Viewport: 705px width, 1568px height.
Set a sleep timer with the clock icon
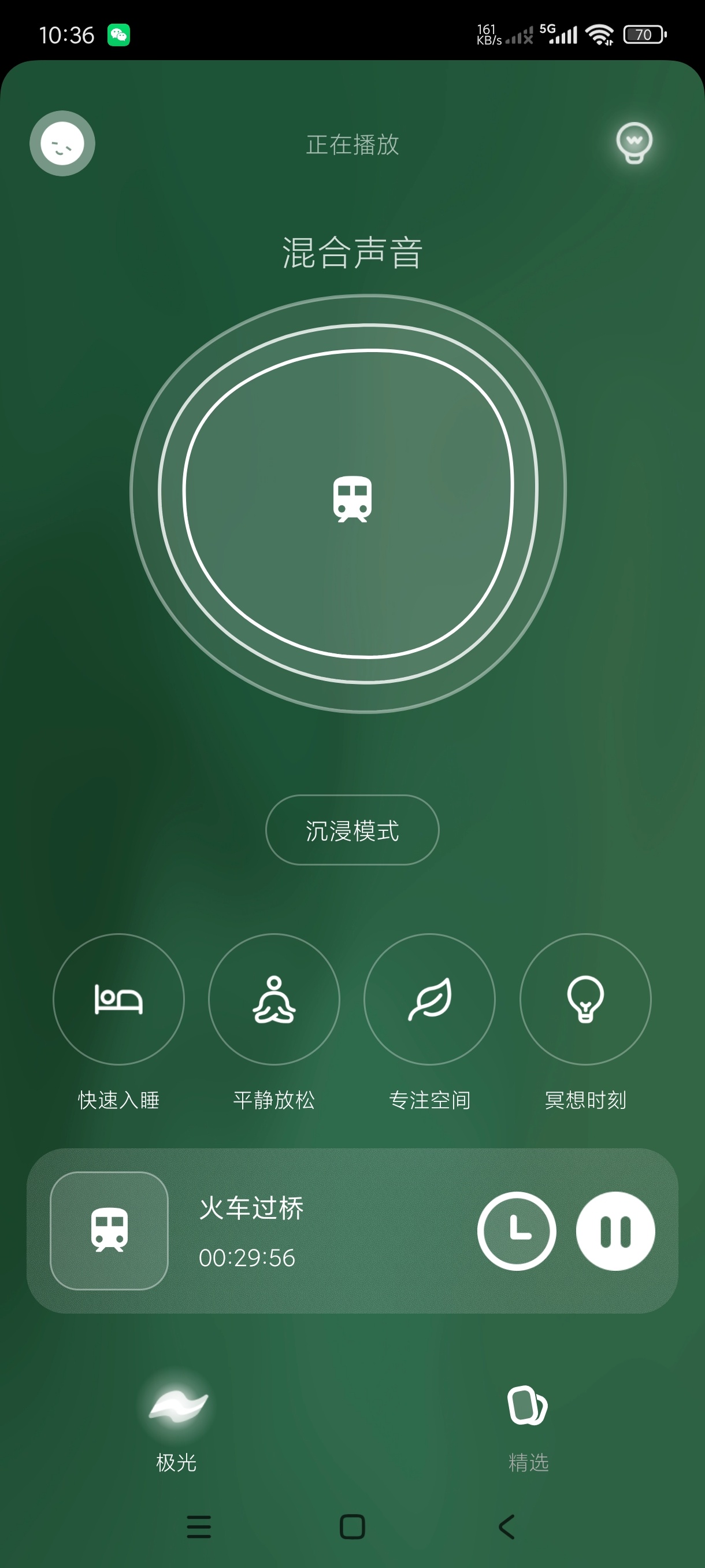[517, 1230]
